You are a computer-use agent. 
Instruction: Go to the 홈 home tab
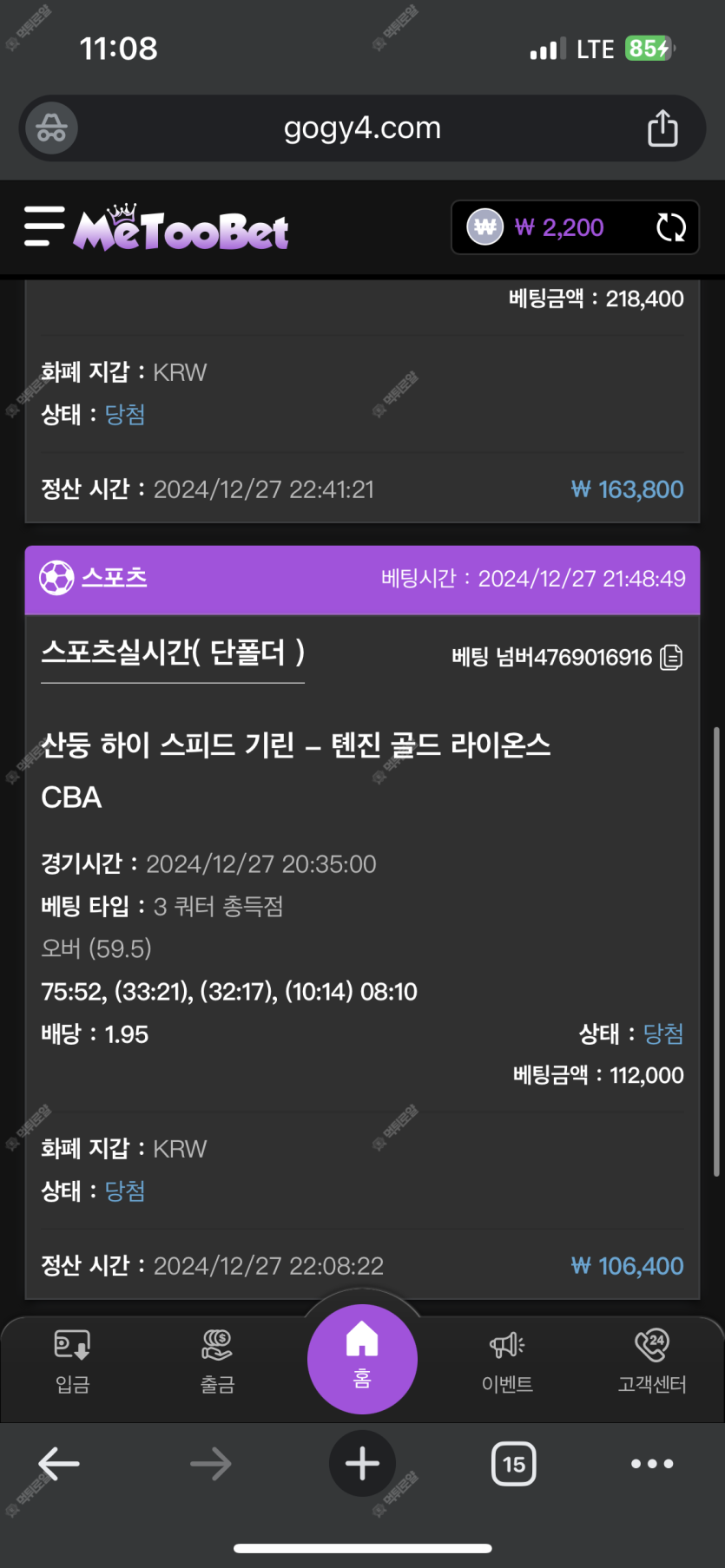click(362, 1357)
